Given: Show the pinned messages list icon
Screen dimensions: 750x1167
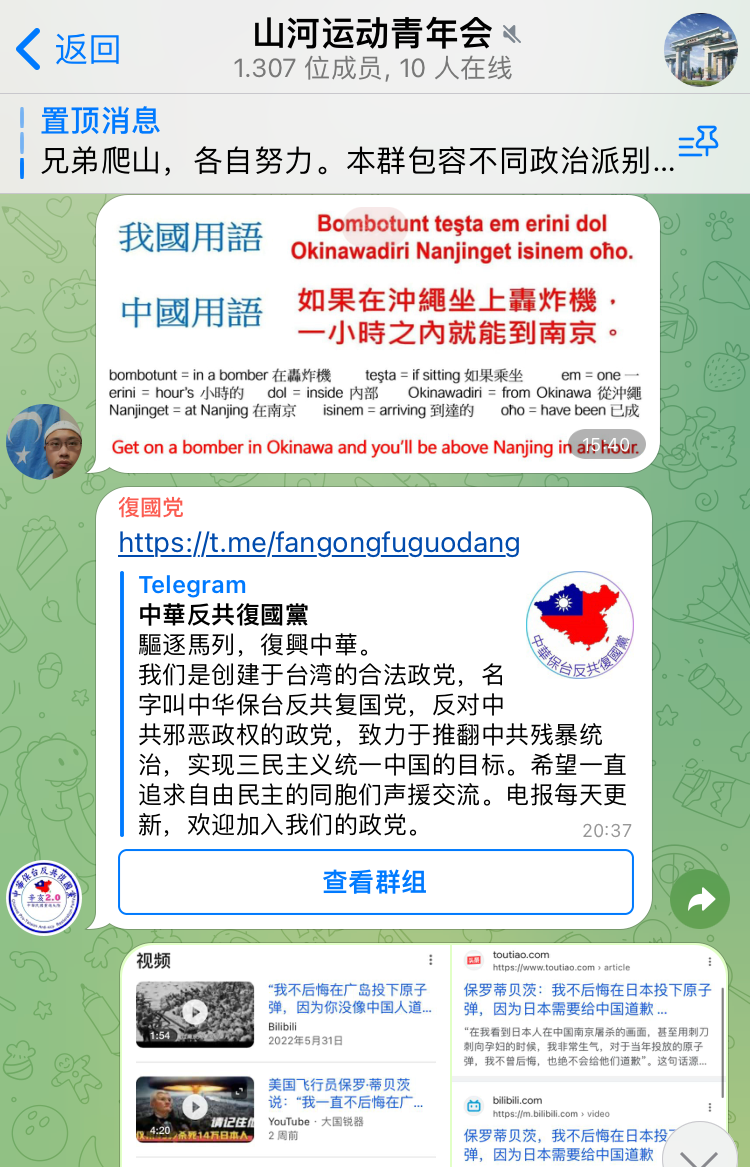Looking at the screenshot, I should [x=698, y=143].
